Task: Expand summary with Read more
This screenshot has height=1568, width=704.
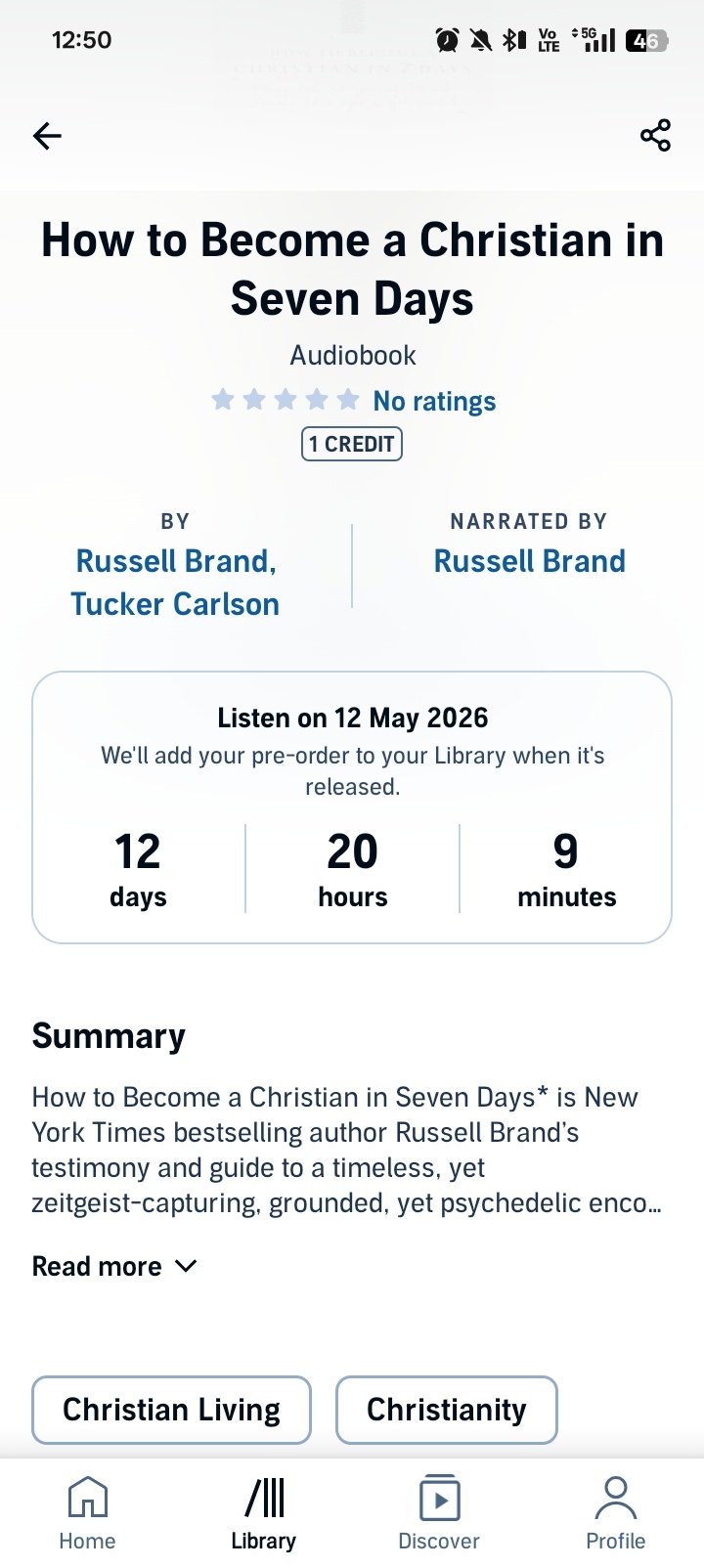Action: 114,1266
